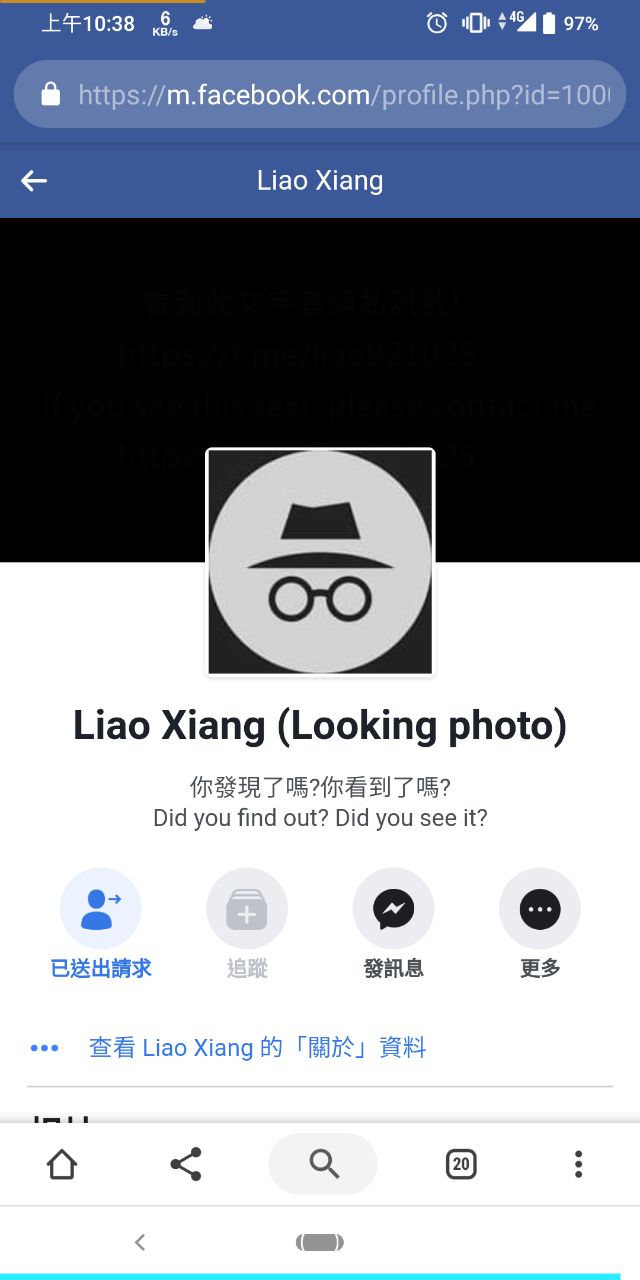Screen dimensions: 640x1280
Task: Open the browser three-dot menu
Action: 578,1164
